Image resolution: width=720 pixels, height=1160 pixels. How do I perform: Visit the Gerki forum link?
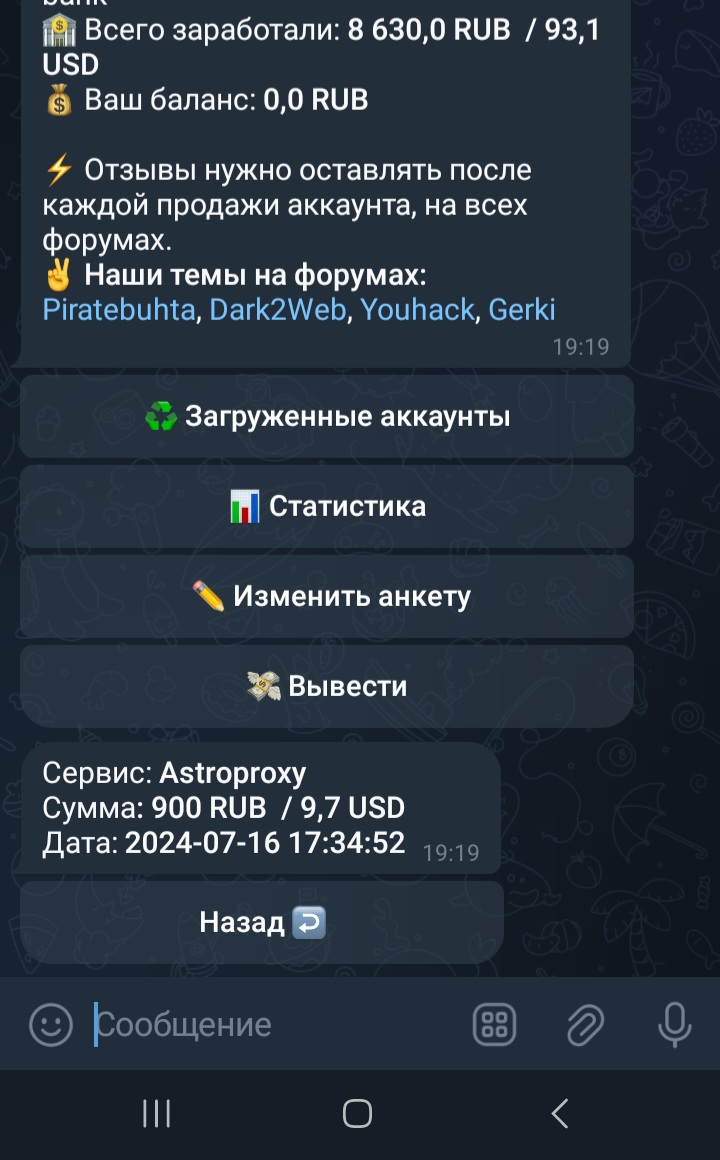click(x=521, y=310)
